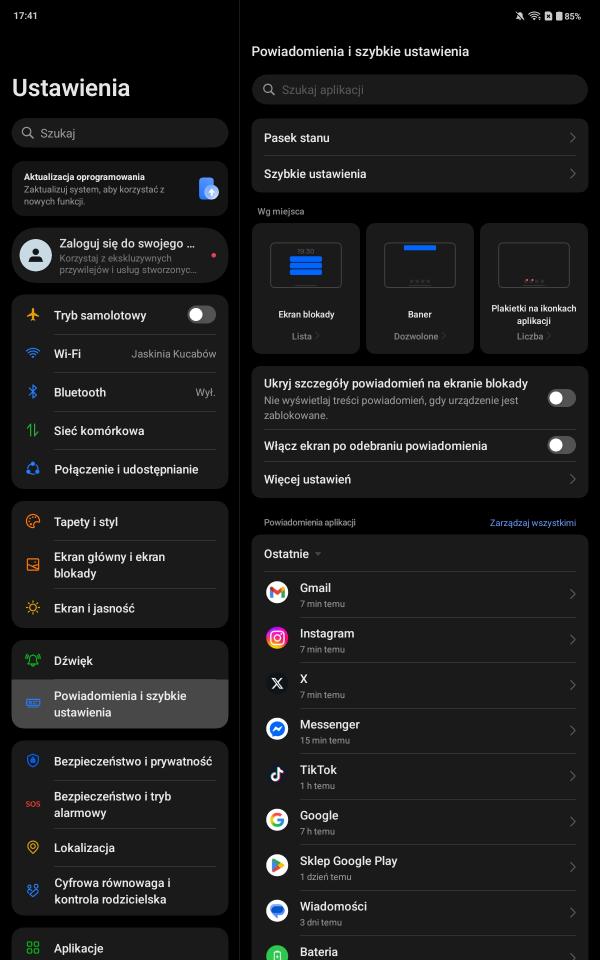Open the Baner notification style card
The image size is (600, 960).
coord(420,288)
